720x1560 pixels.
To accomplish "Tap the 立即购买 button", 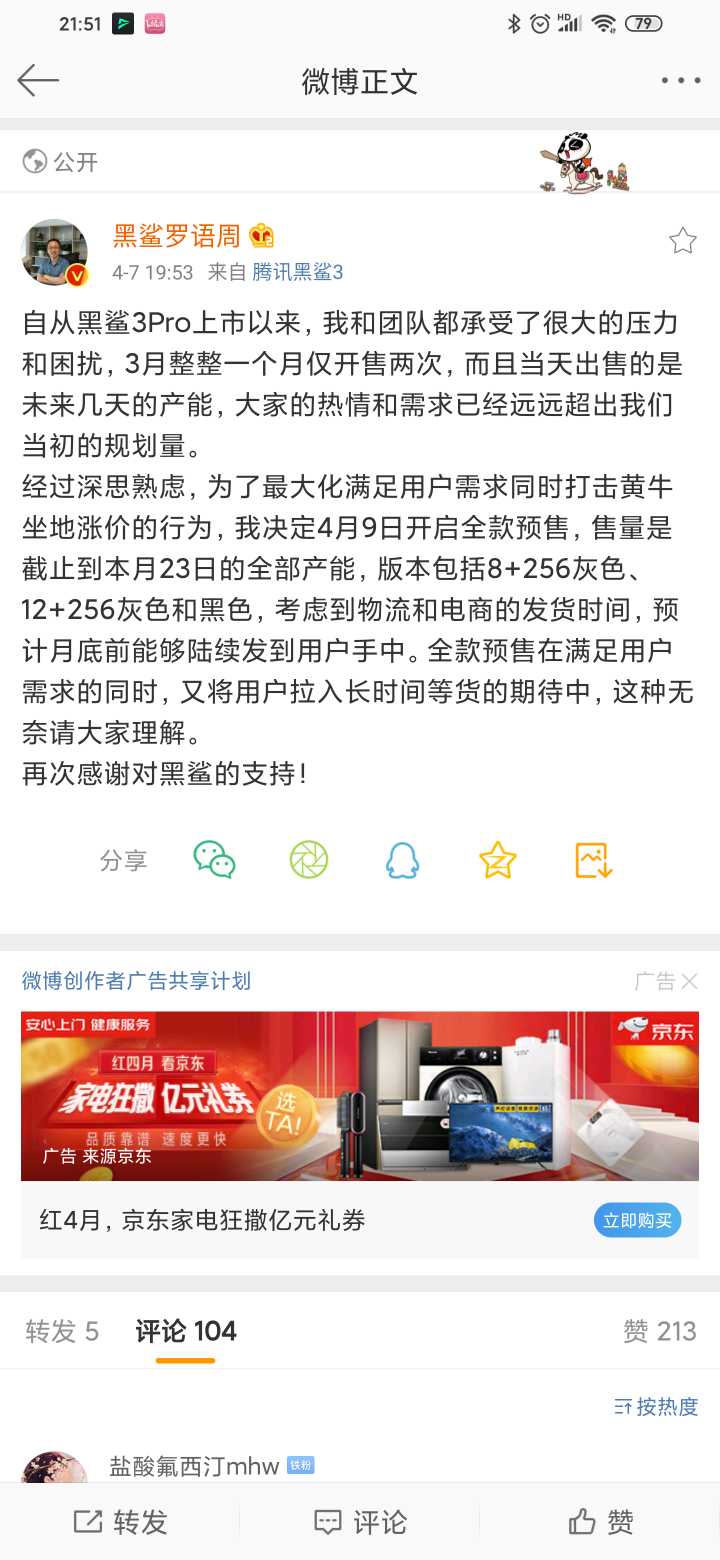I will [638, 1220].
